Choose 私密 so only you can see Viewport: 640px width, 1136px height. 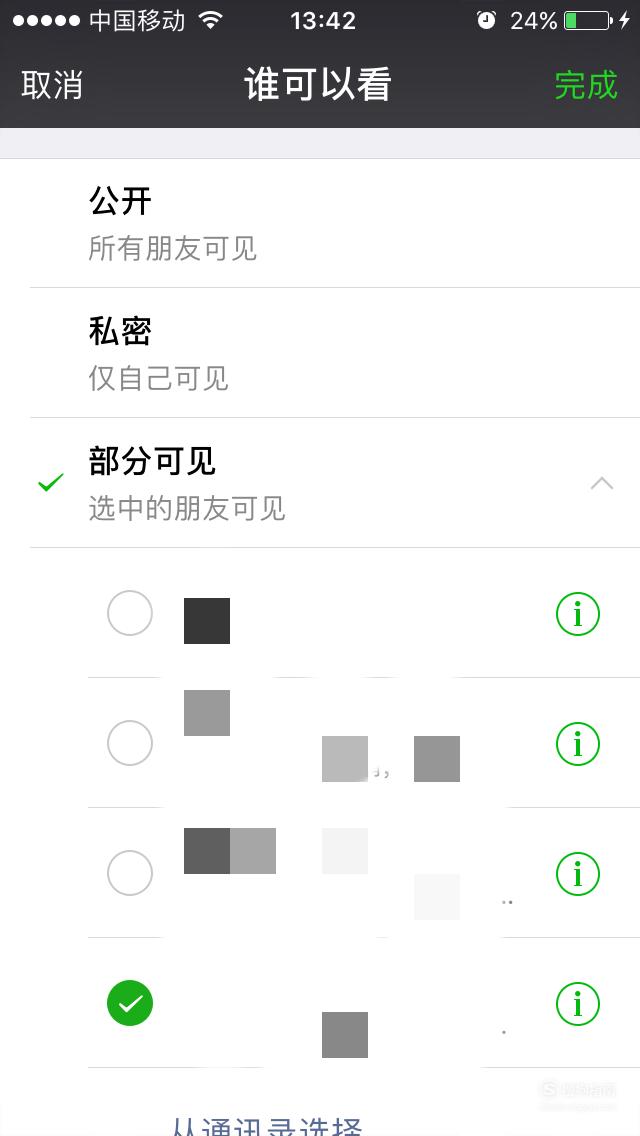pos(320,353)
